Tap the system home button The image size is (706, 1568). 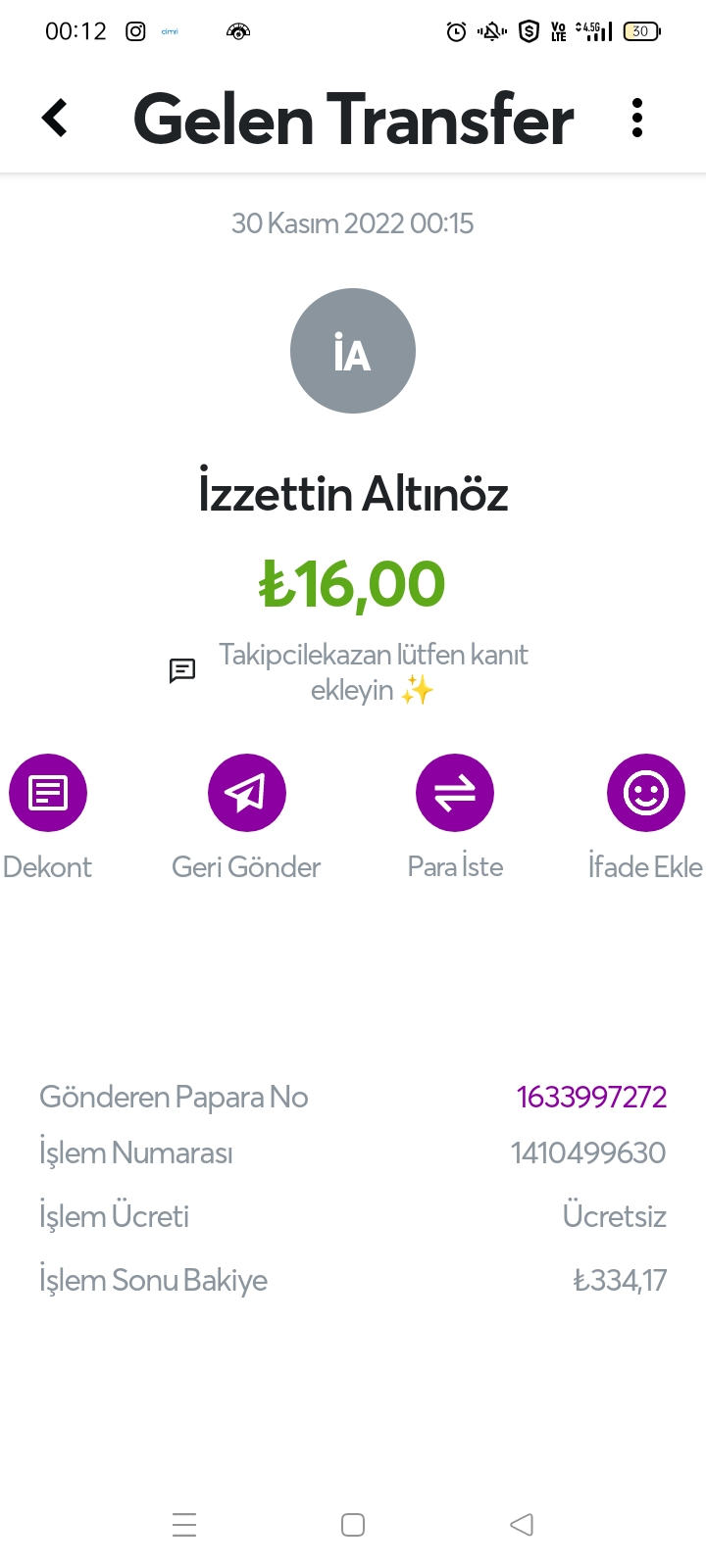point(353,1525)
